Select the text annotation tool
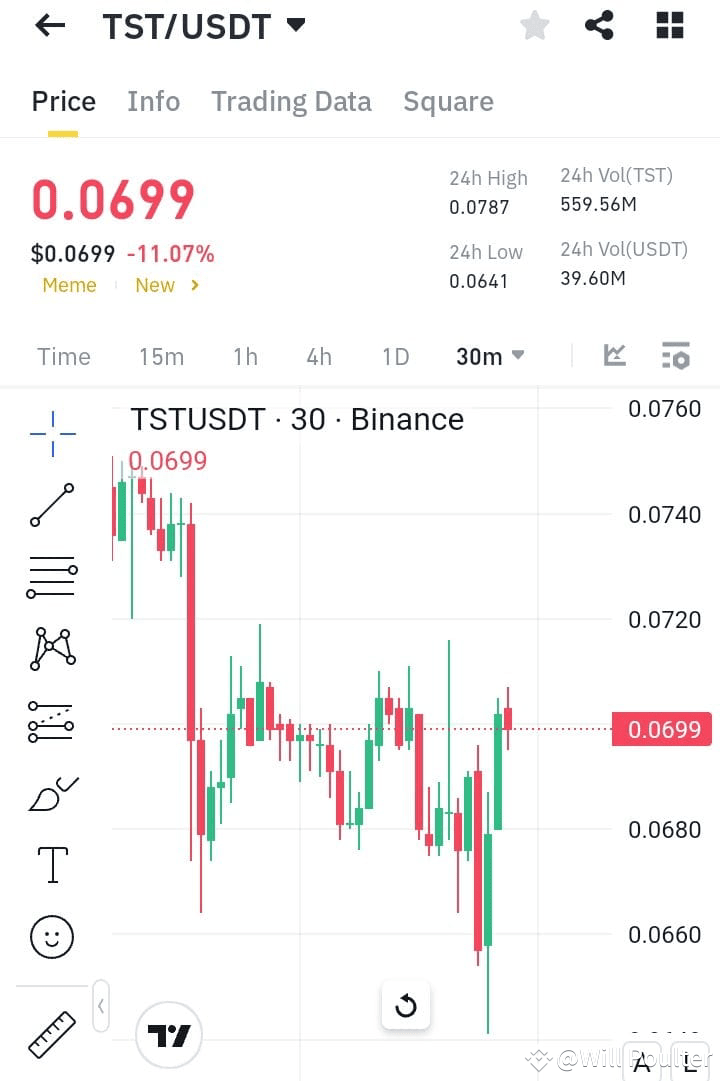The height and width of the screenshot is (1081, 720). point(50,864)
